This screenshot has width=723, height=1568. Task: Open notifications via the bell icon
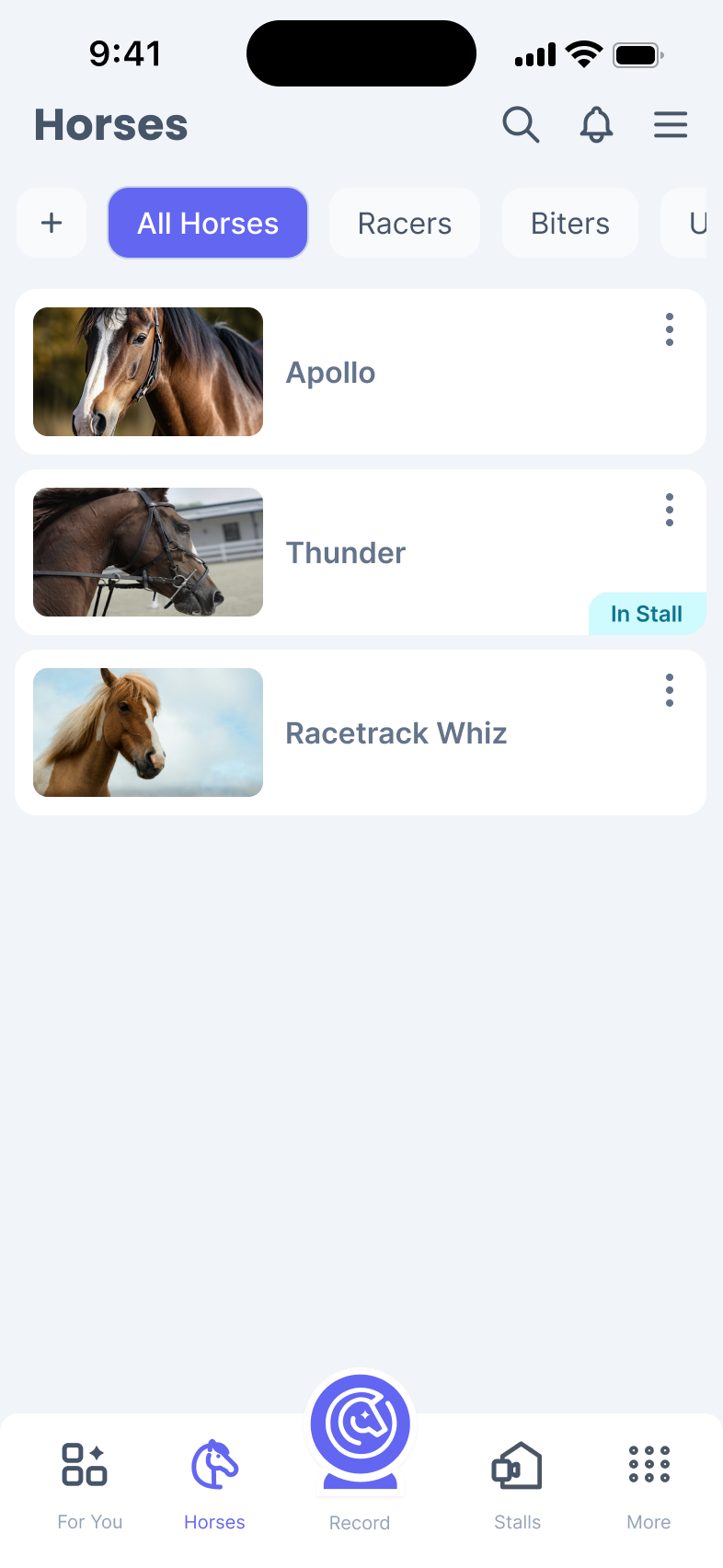pos(596,125)
